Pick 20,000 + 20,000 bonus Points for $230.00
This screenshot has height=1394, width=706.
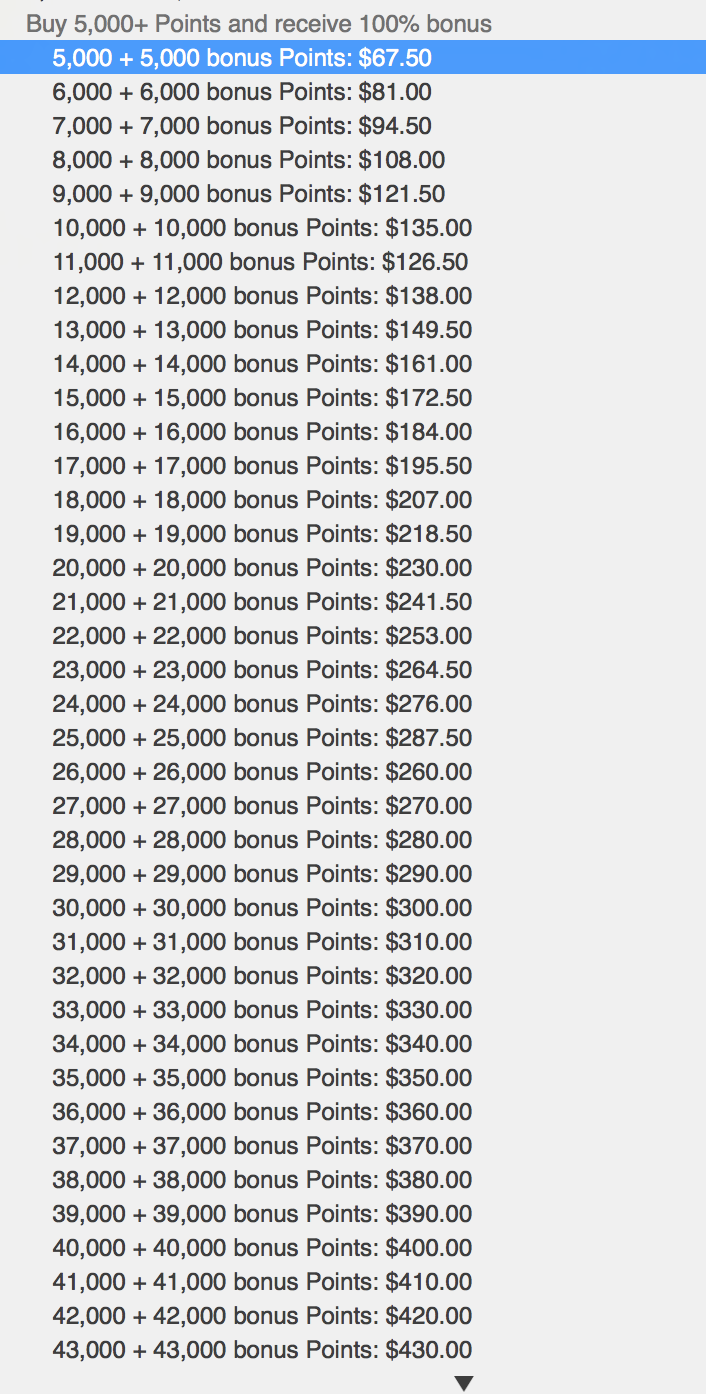click(353, 568)
